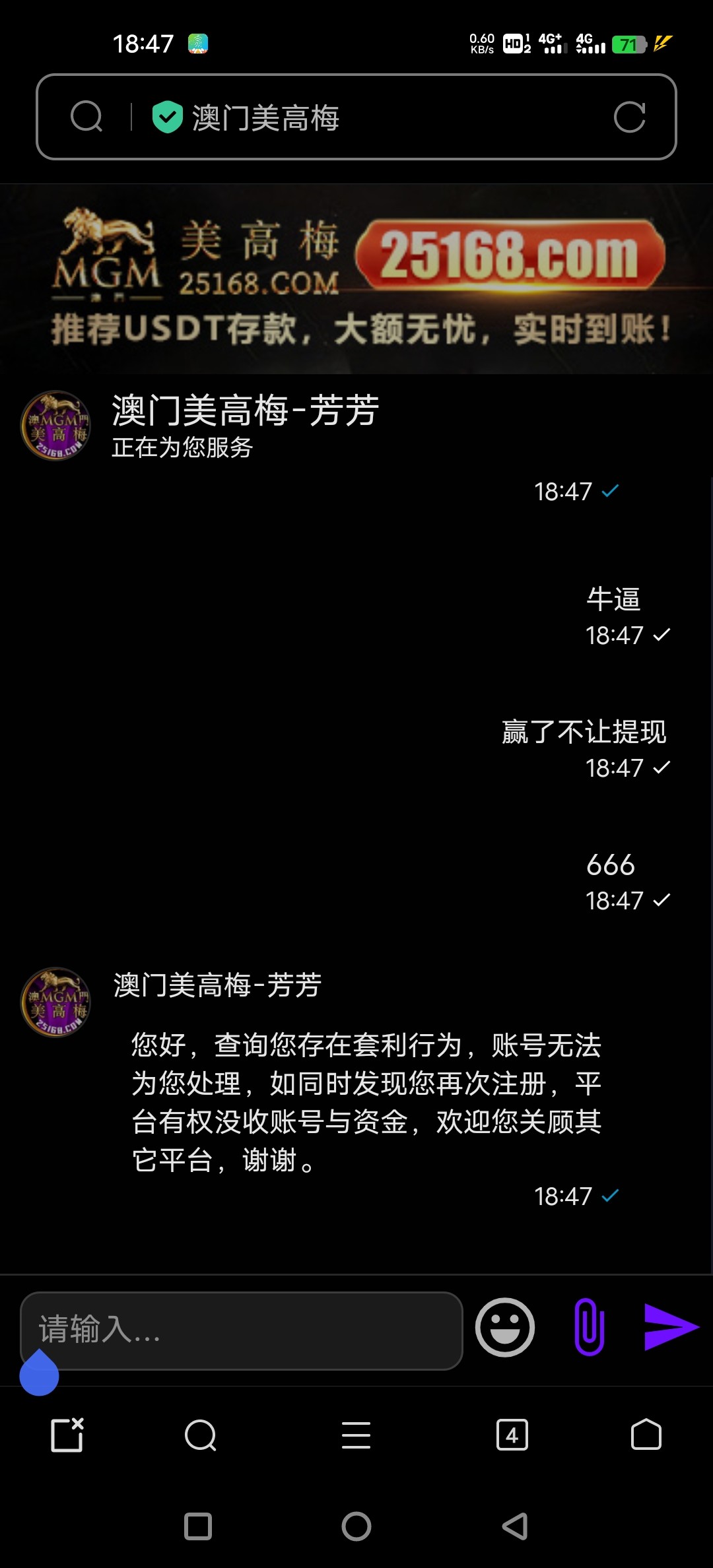Tap the HD indicator in the status bar
The width and height of the screenshot is (713, 1568).
pyautogui.click(x=516, y=43)
